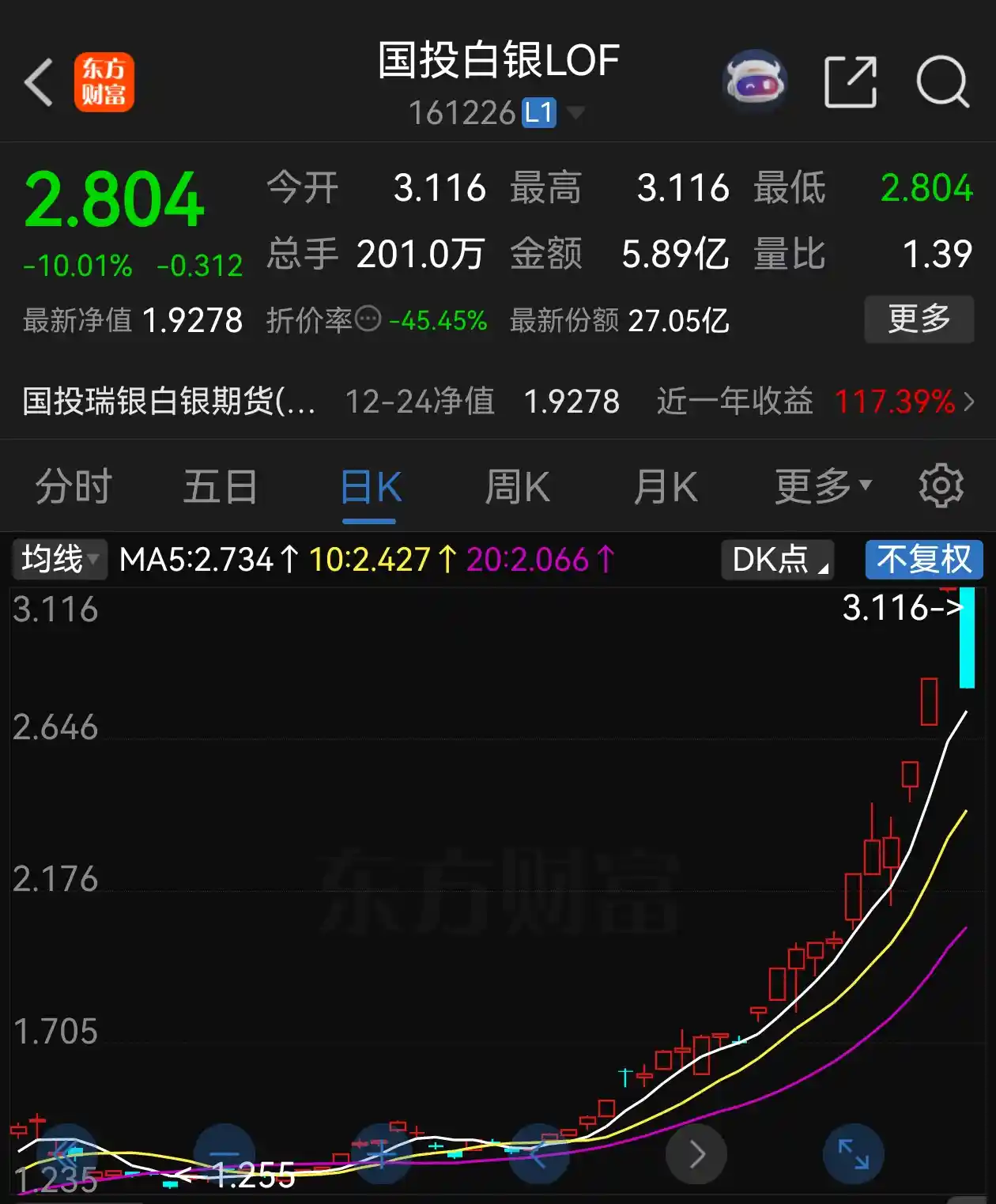996x1204 pixels.
Task: Tap the back arrow at top left
Action: (38, 81)
